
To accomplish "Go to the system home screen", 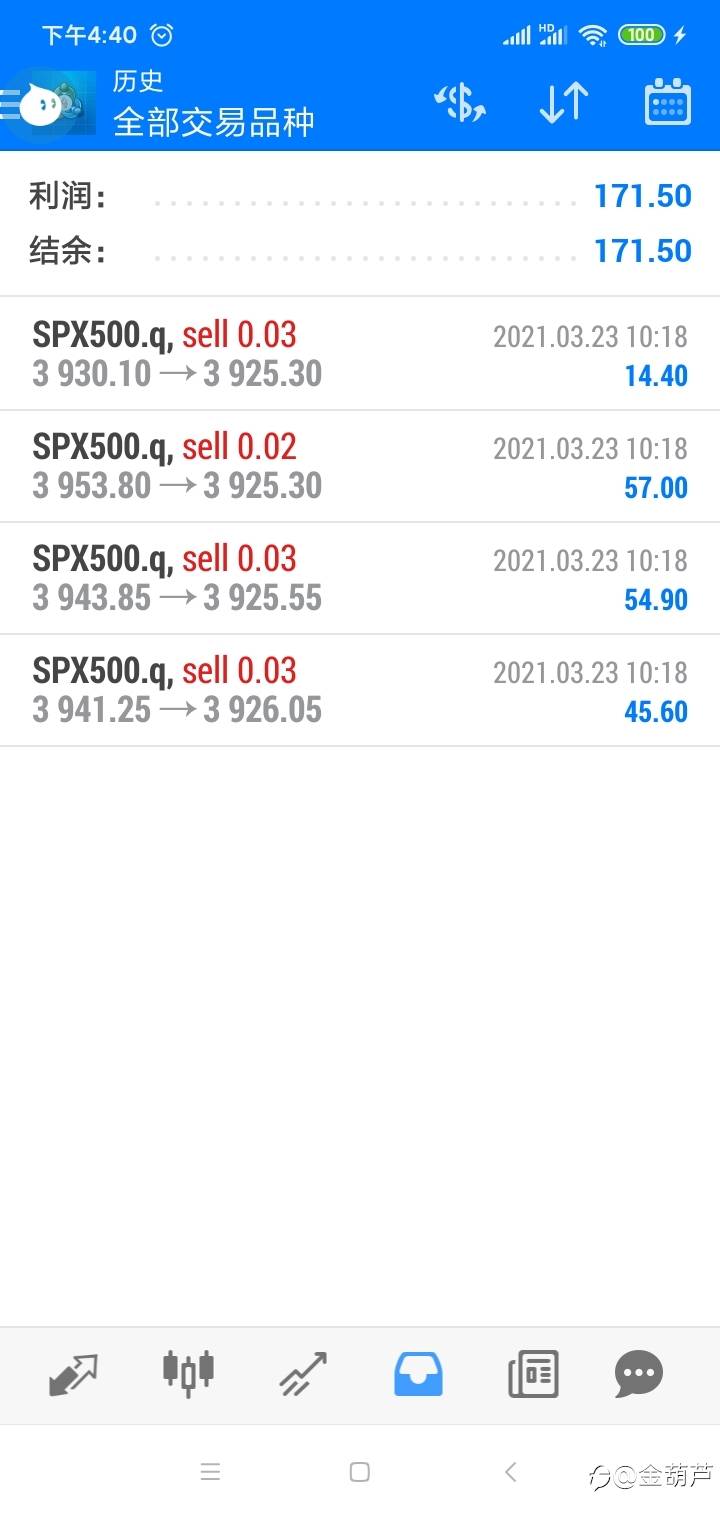I will (x=360, y=1472).
